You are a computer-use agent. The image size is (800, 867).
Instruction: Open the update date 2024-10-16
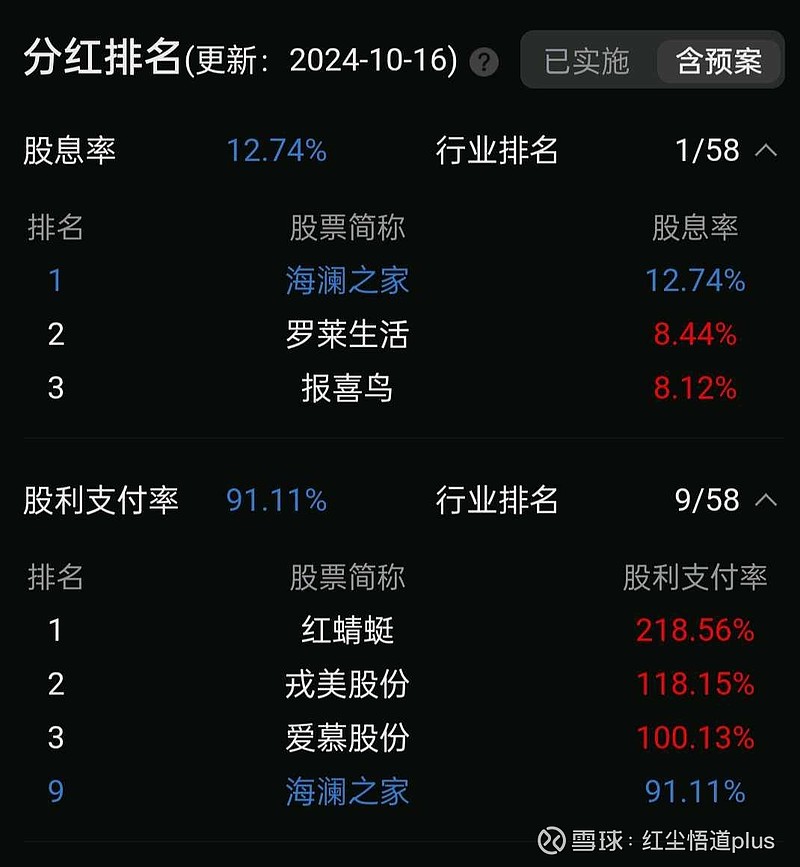[372, 60]
